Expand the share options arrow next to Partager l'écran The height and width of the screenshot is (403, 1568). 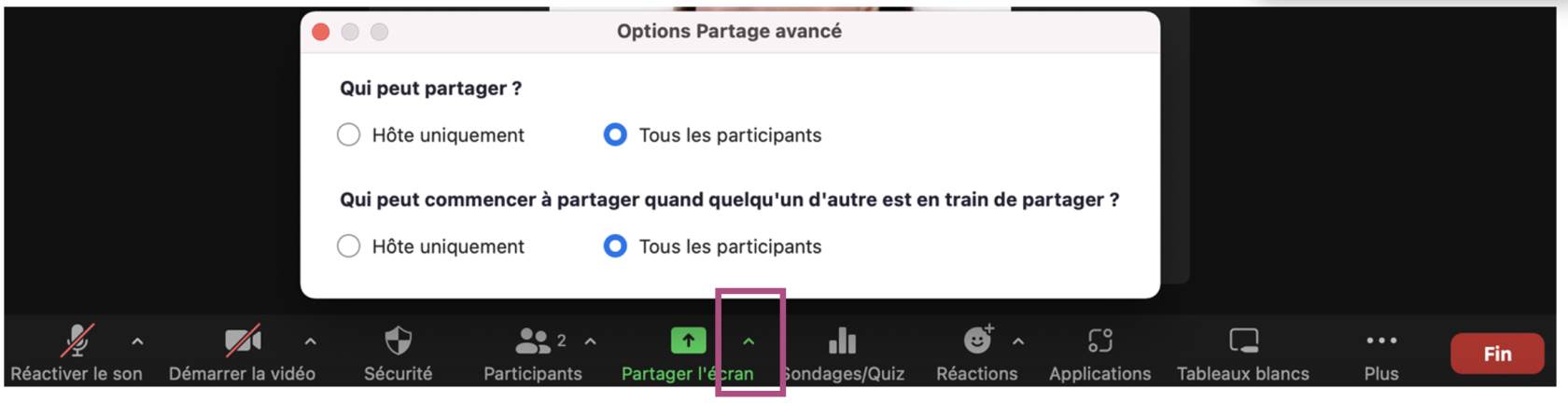[x=749, y=342]
